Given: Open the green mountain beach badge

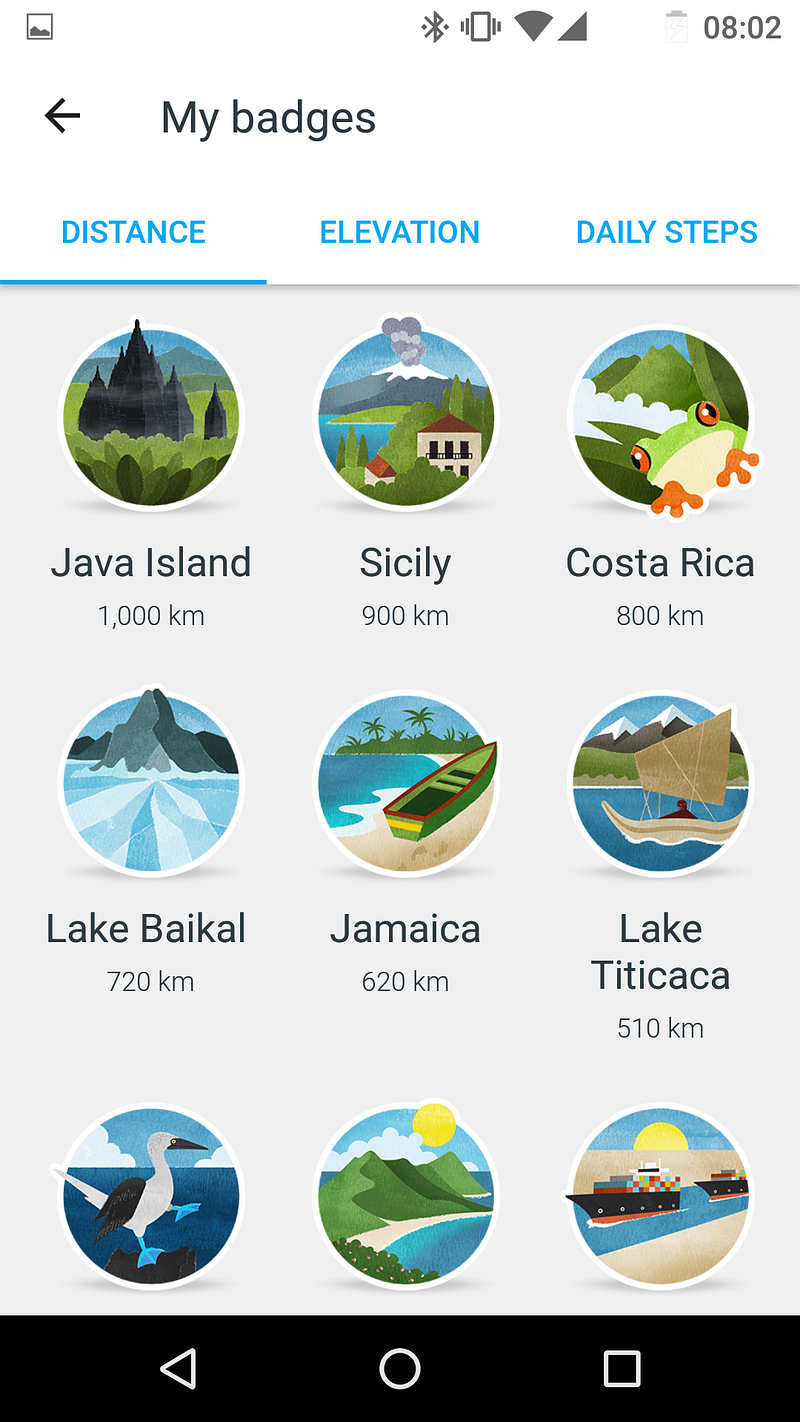Looking at the screenshot, I should pyautogui.click(x=405, y=1194).
